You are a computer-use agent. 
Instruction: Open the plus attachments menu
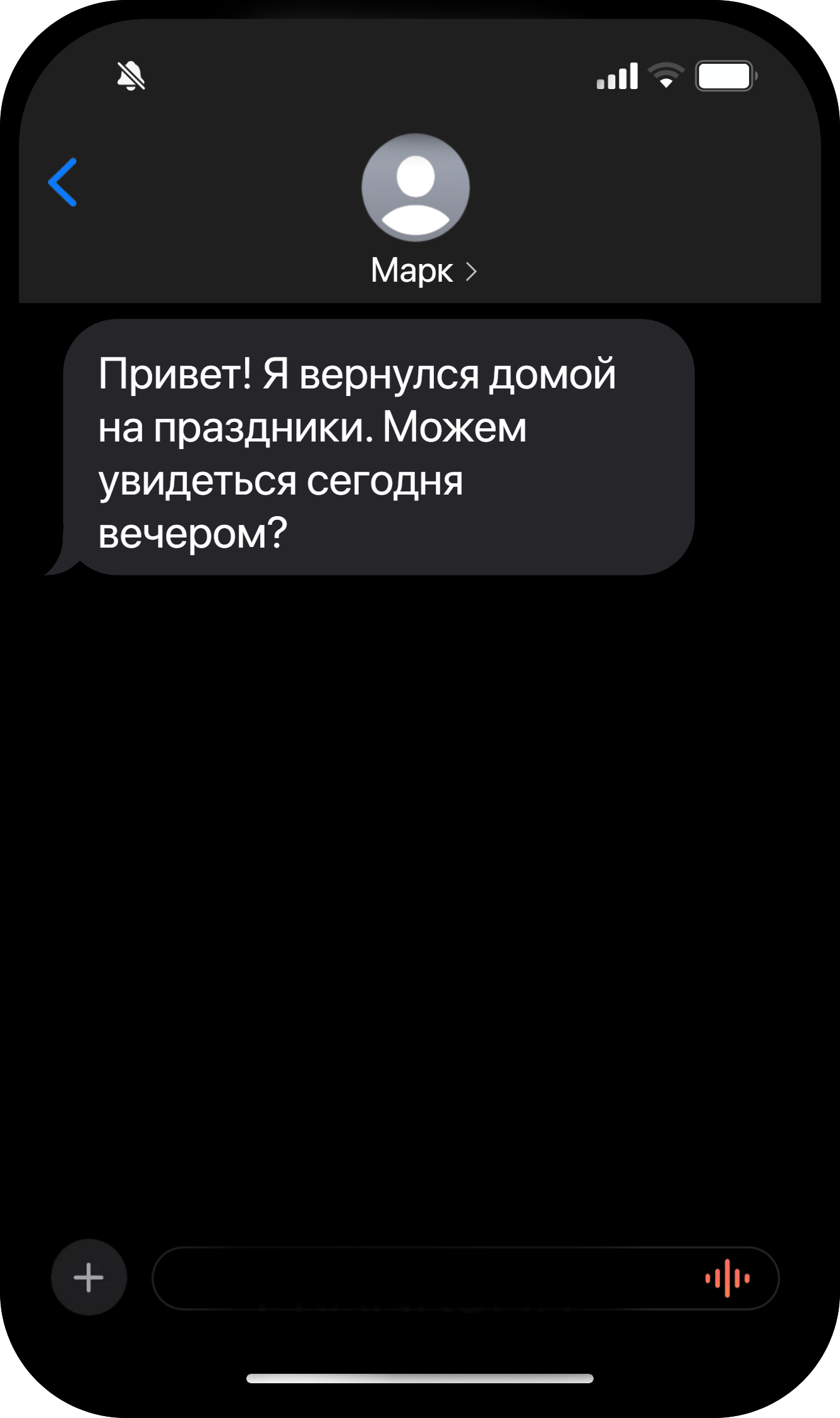tap(89, 1277)
